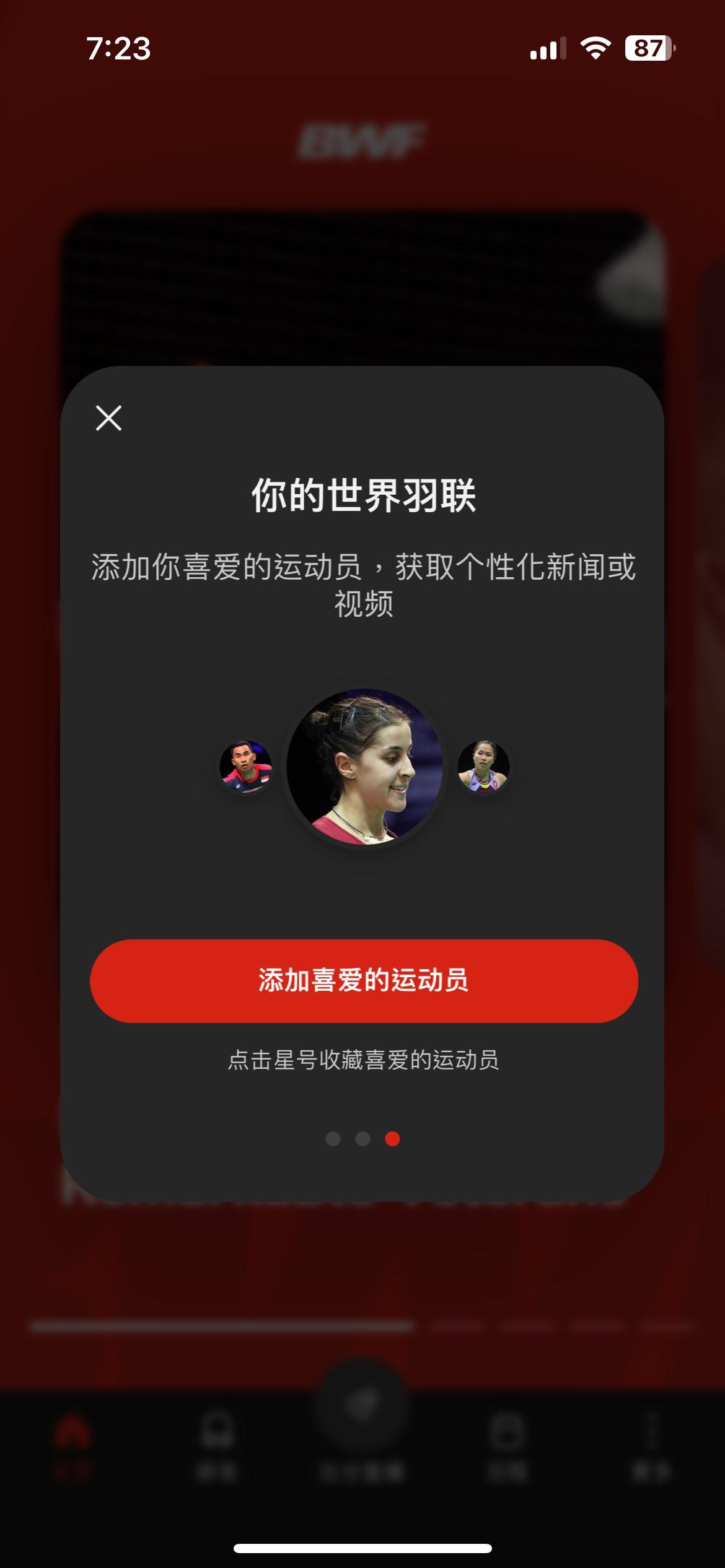Tap the 添加喜爱的运动员 button
Screen dimensions: 725x1568
(x=364, y=980)
